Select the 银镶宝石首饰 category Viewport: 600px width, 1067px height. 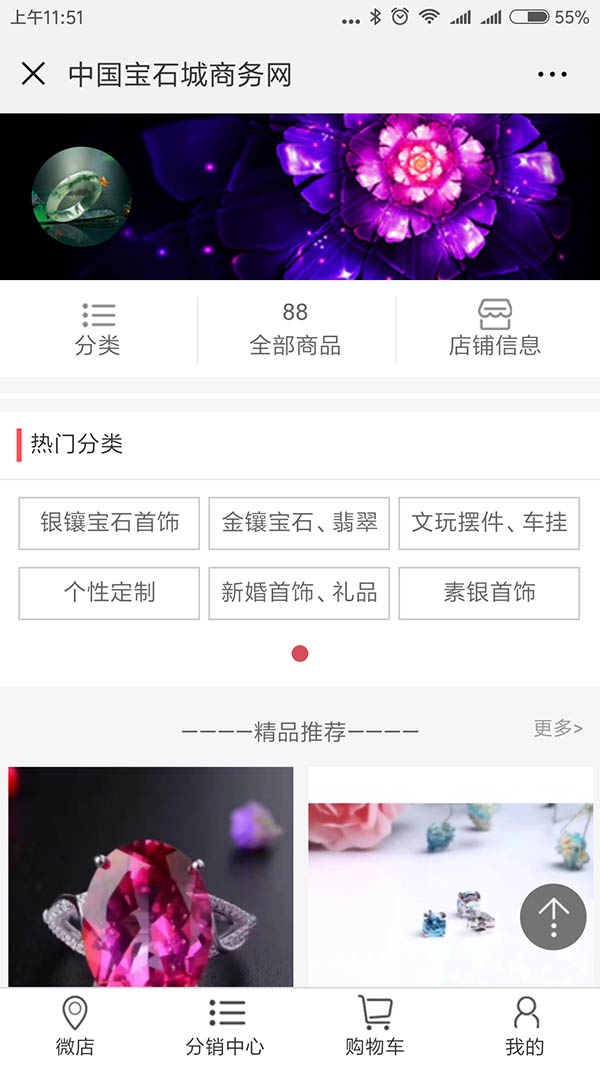pos(109,523)
